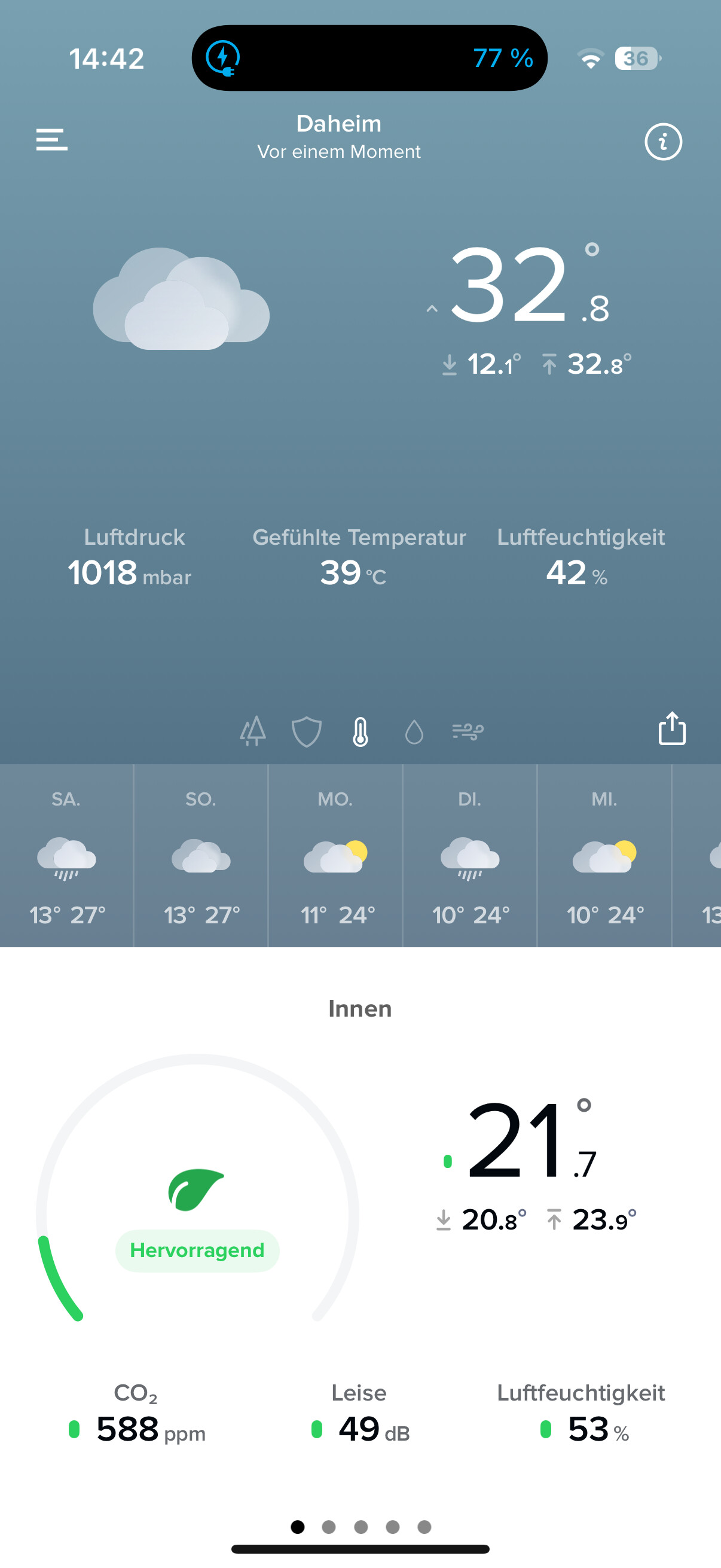Viewport: 721px width, 1568px height.
Task: Select the shield icon
Action: tap(307, 731)
